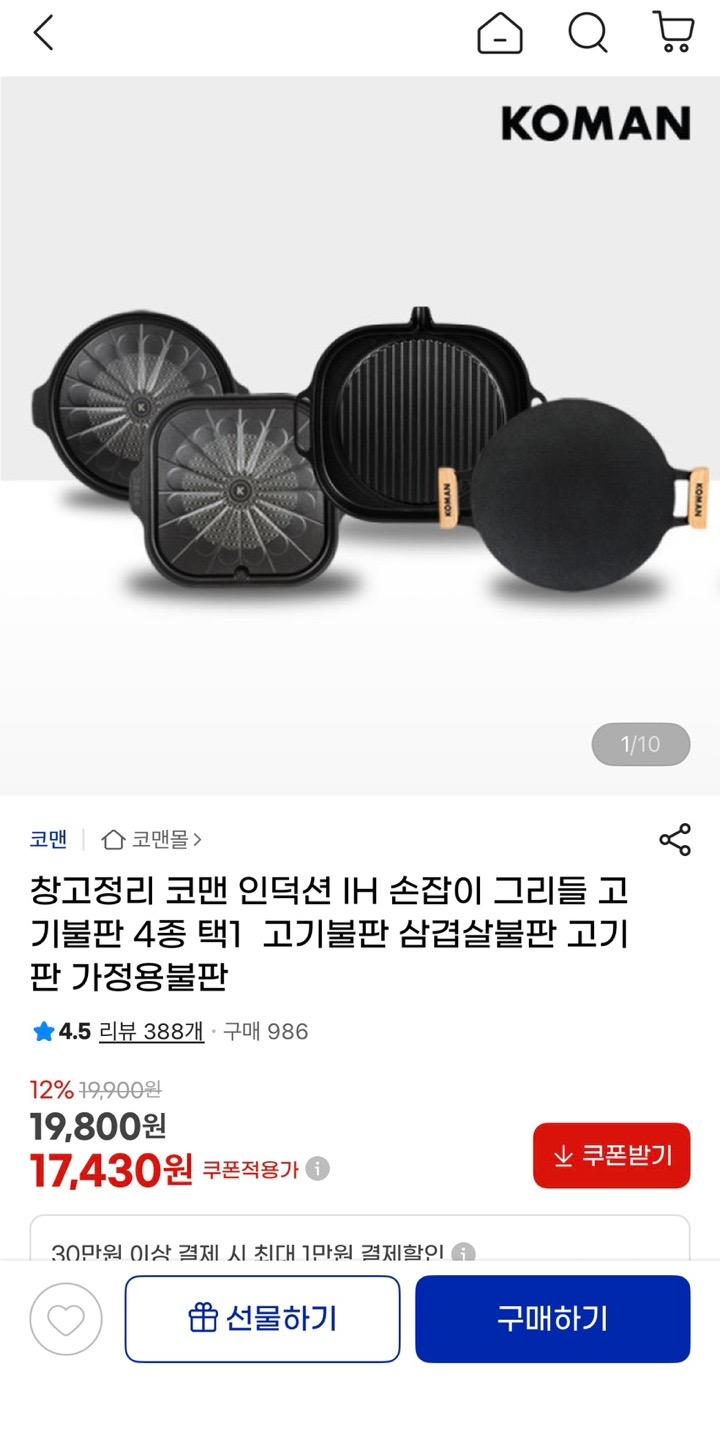Image resolution: width=720 pixels, height=1440 pixels.
Task: Open the shopping cart
Action: click(673, 32)
